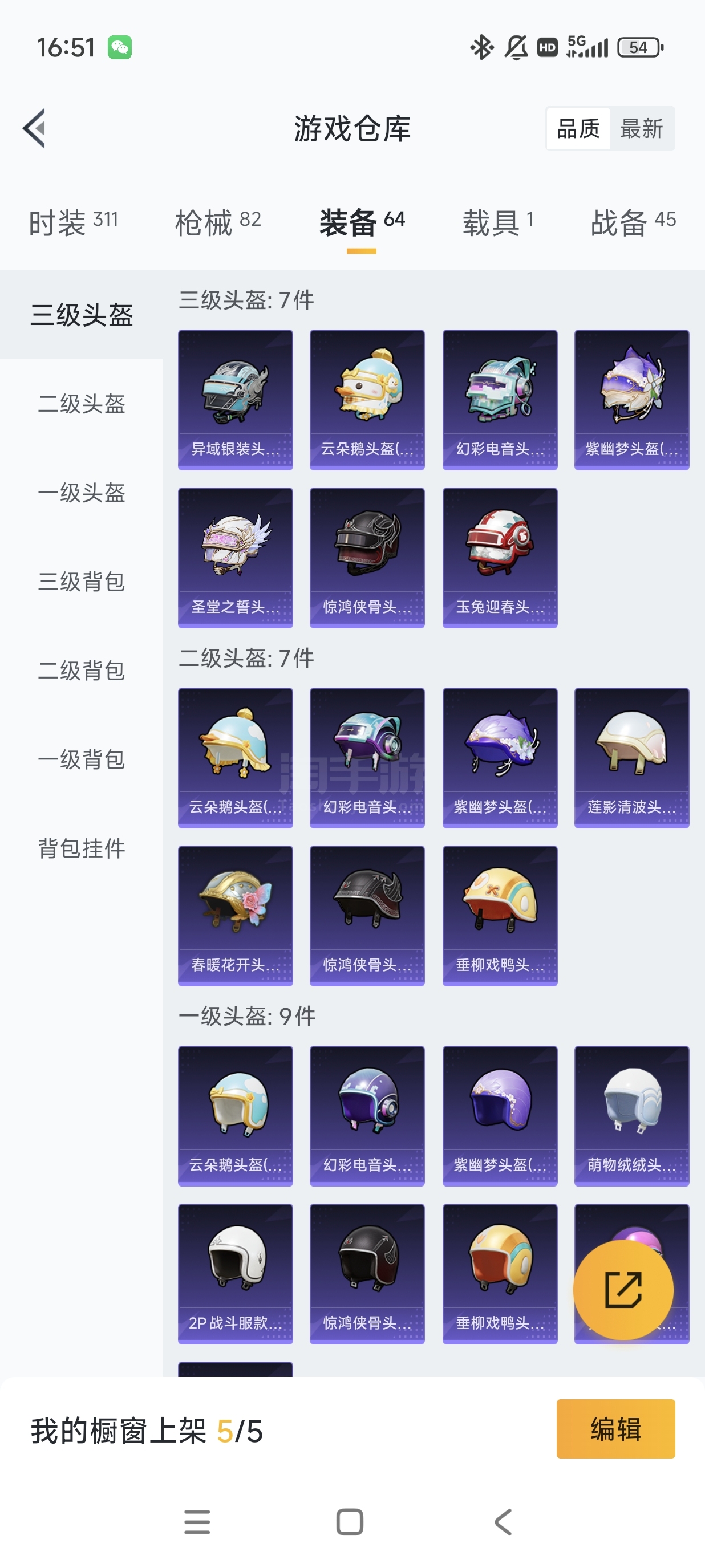
Task: Open the 玉兔迎春 helmet item
Action: click(500, 557)
